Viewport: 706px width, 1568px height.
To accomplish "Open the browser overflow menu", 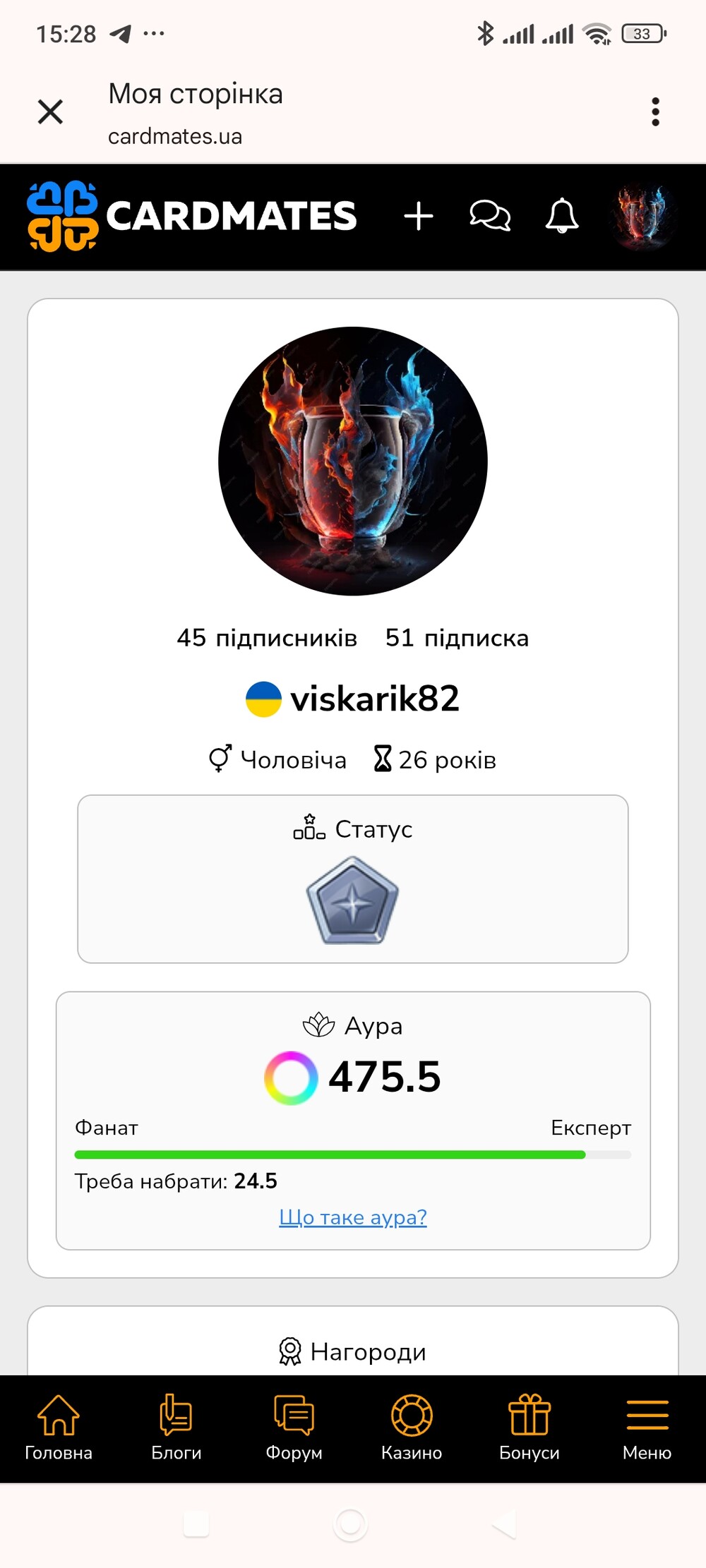I will click(x=655, y=111).
